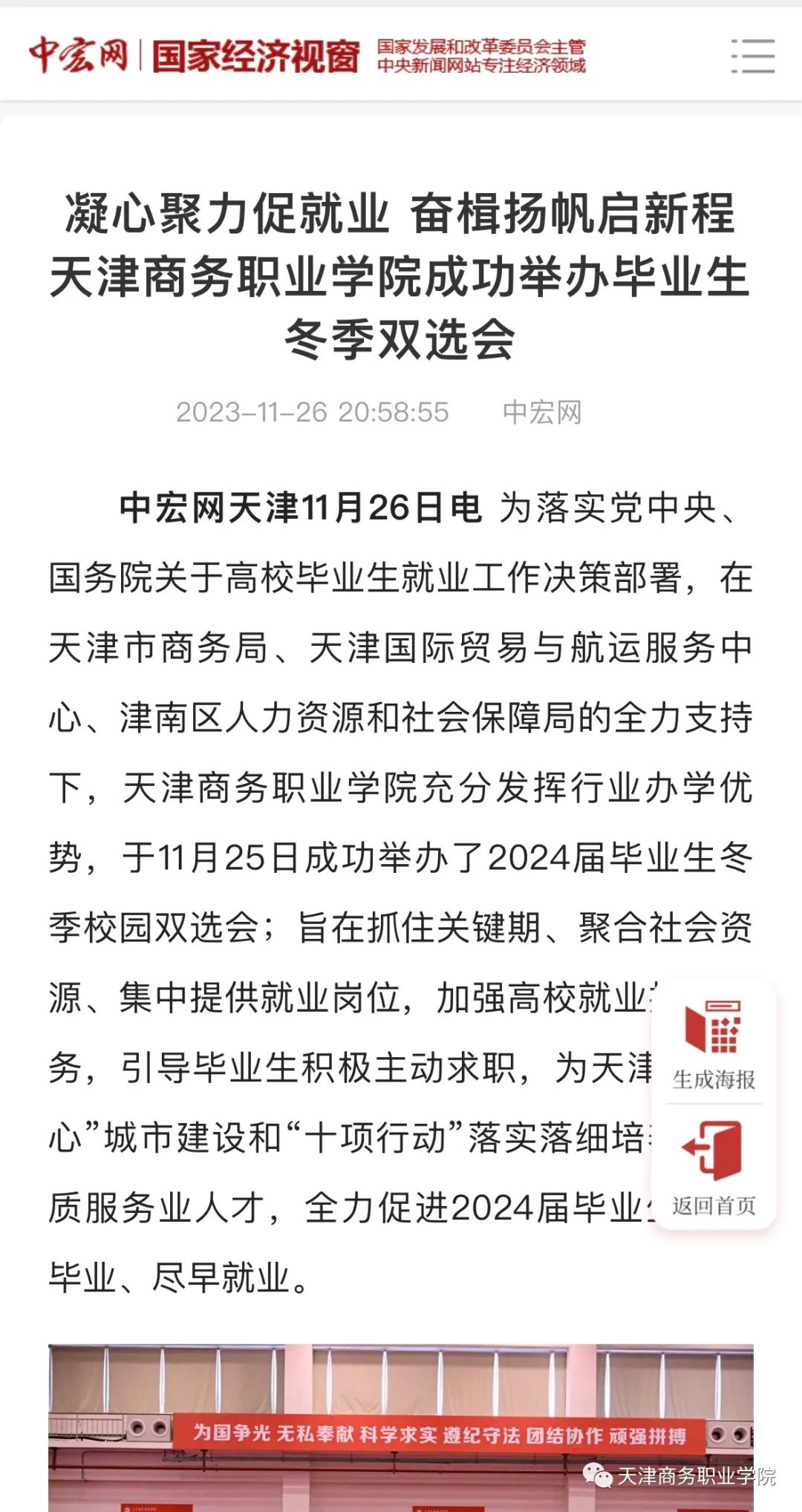Open the 中宏网 site logo
This screenshot has width=802, height=1512.
(x=79, y=56)
